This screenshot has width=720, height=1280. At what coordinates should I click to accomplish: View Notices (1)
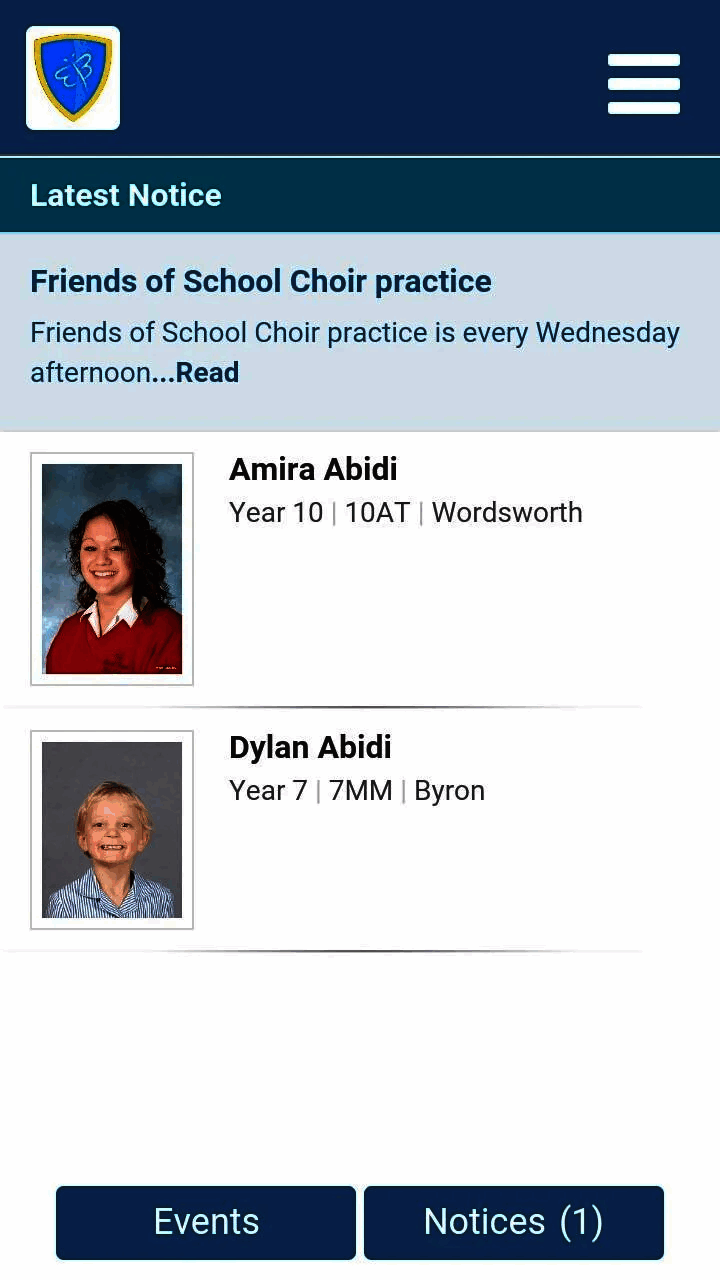[x=514, y=1222]
